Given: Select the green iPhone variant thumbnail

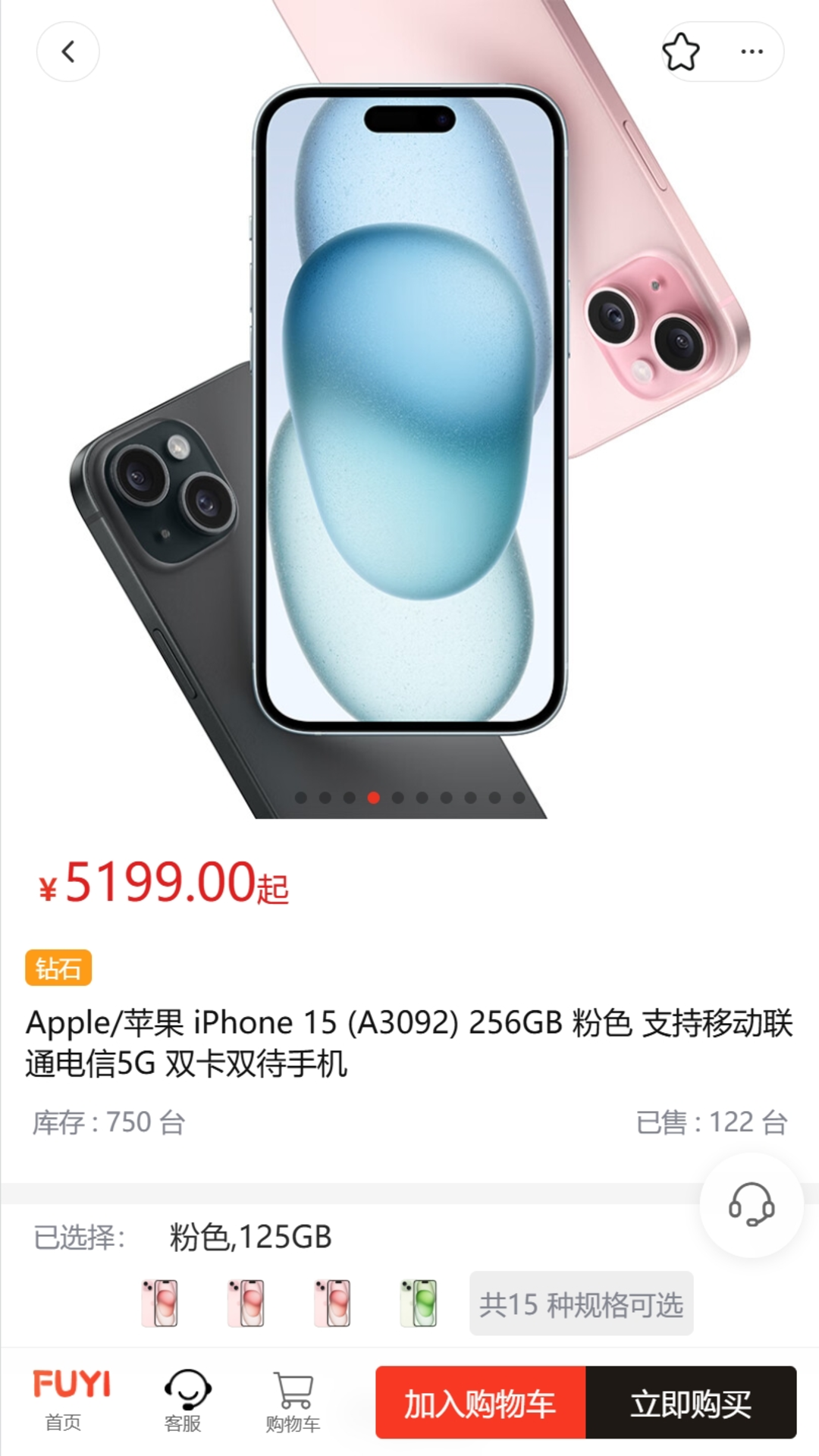Looking at the screenshot, I should (419, 1304).
